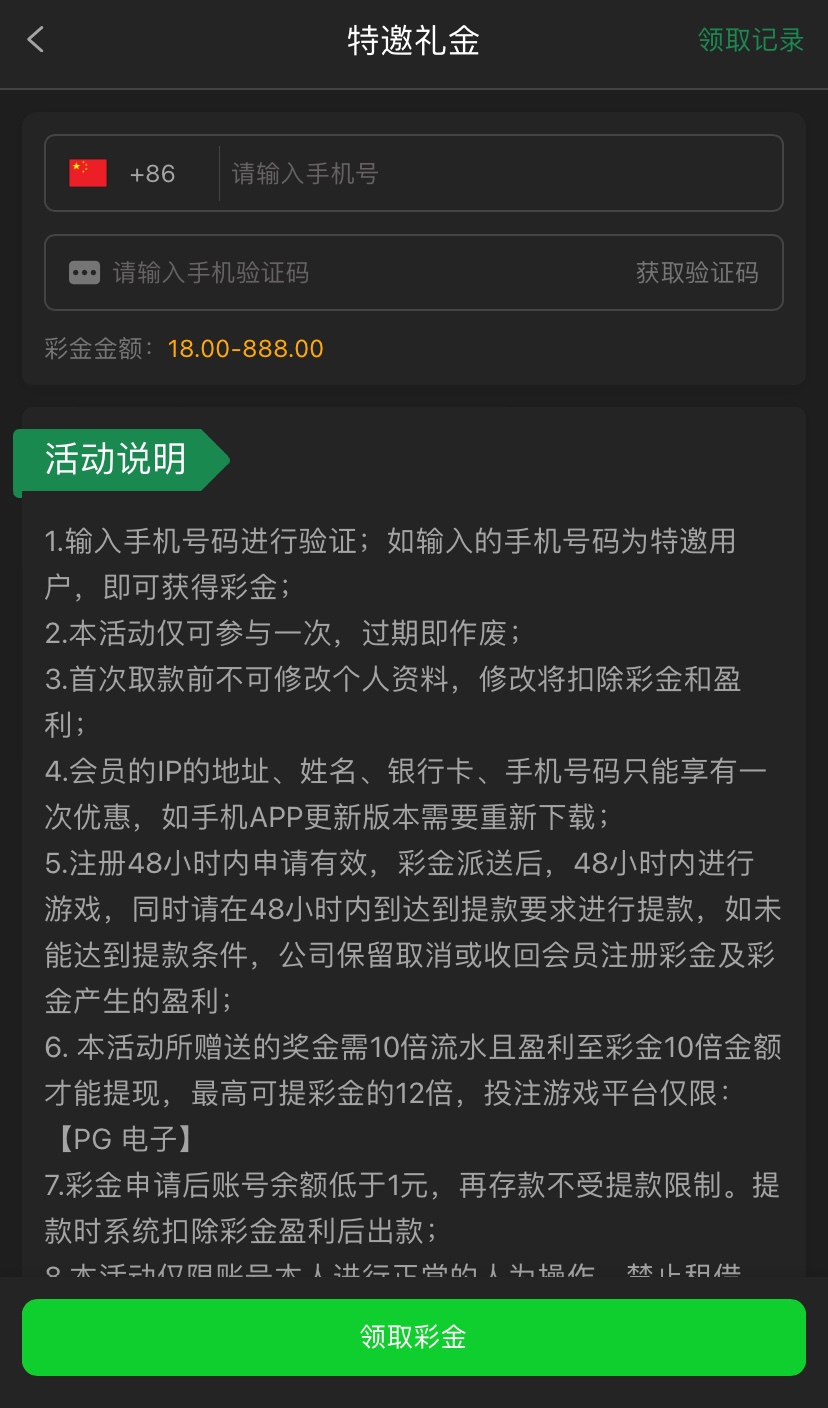828x1408 pixels.
Task: Select the +86 country code picker
Action: click(130, 174)
